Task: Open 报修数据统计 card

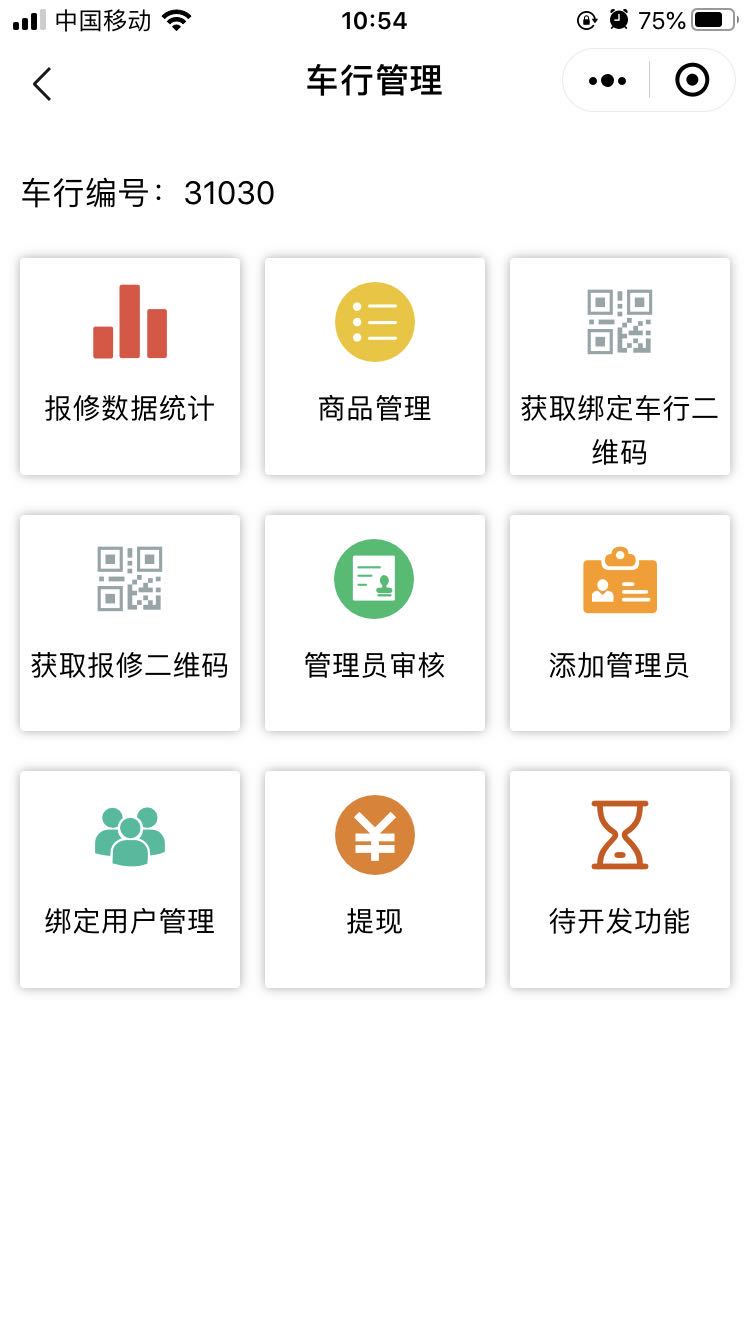Action: (x=130, y=366)
